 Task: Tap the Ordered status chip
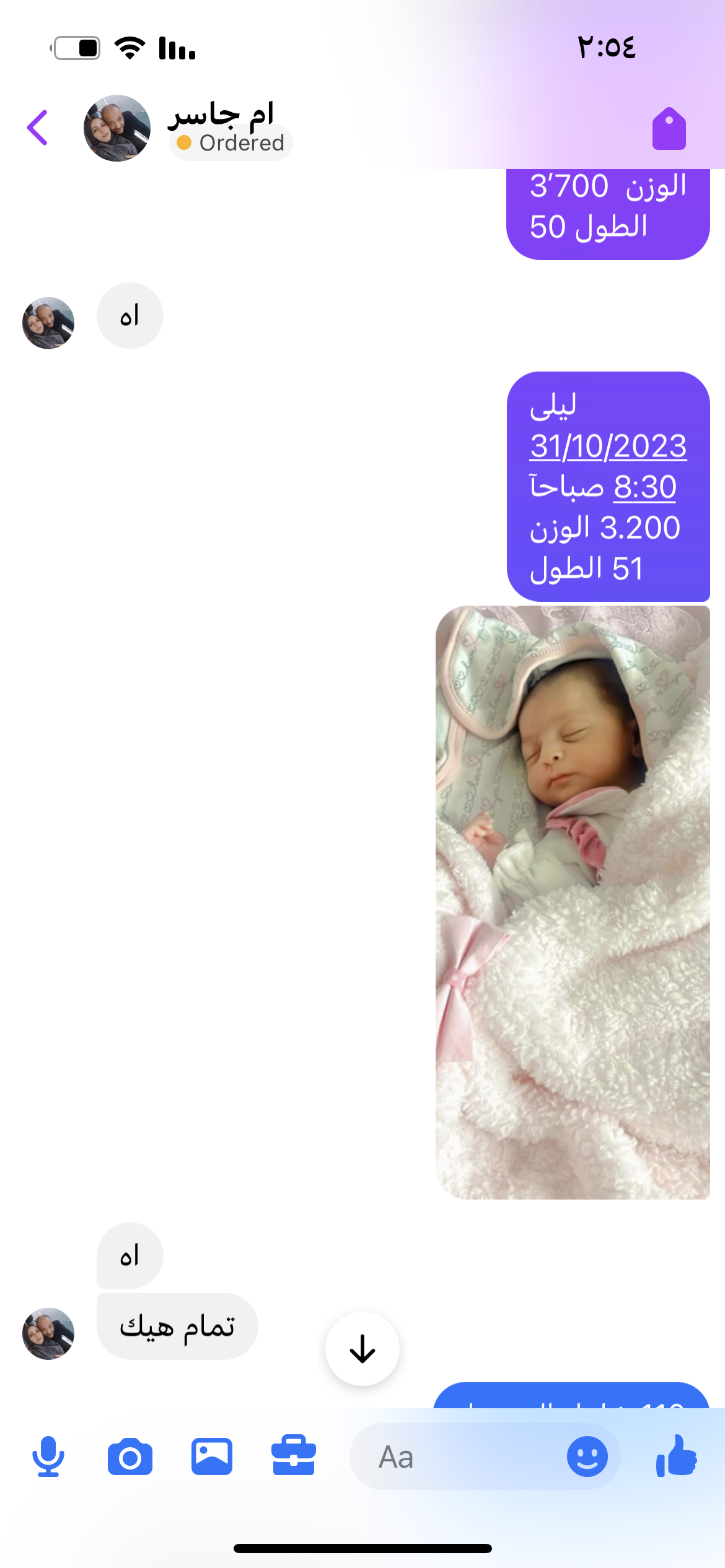pos(231,143)
